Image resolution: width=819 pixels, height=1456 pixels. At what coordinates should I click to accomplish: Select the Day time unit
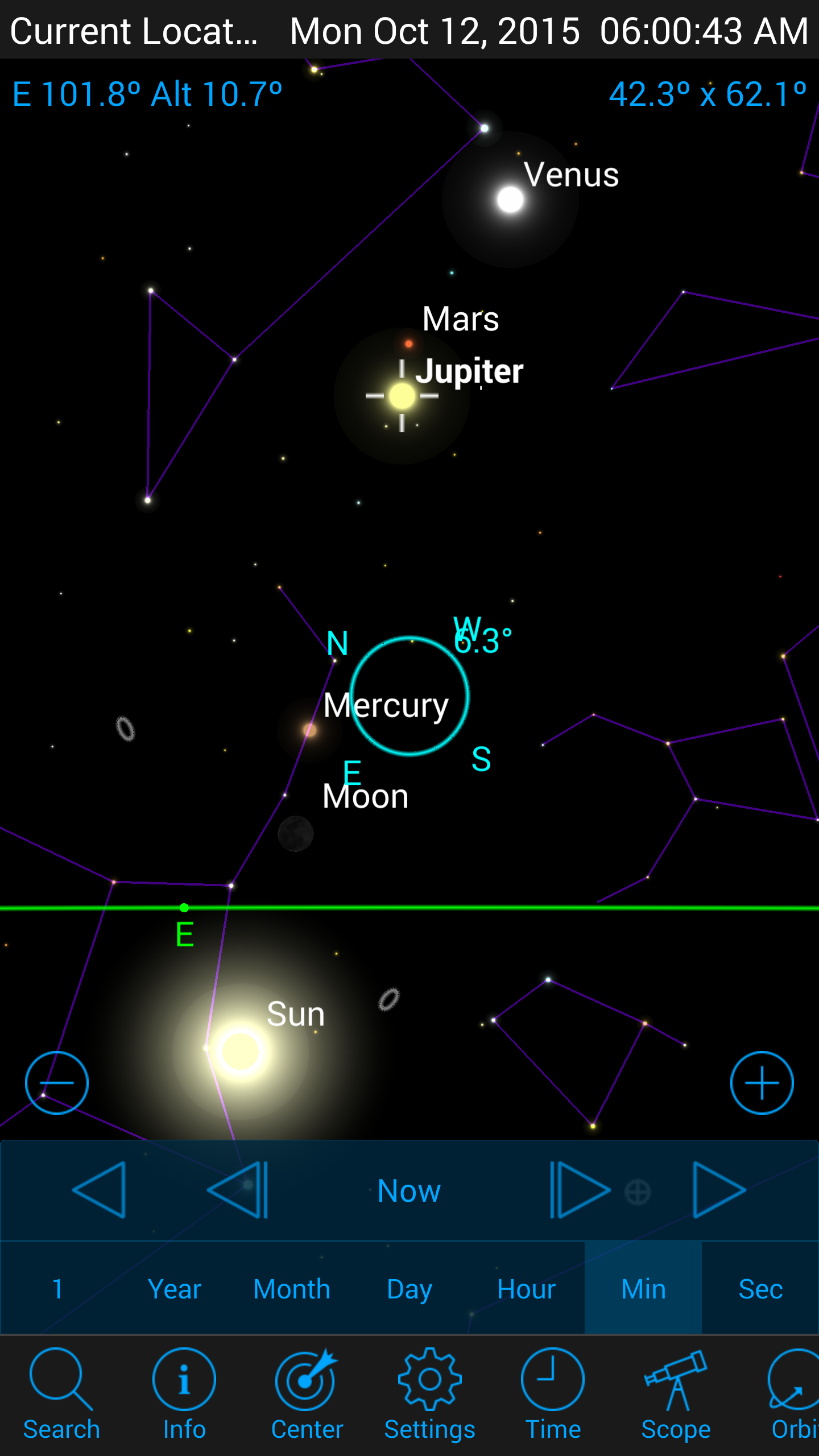tap(409, 1289)
